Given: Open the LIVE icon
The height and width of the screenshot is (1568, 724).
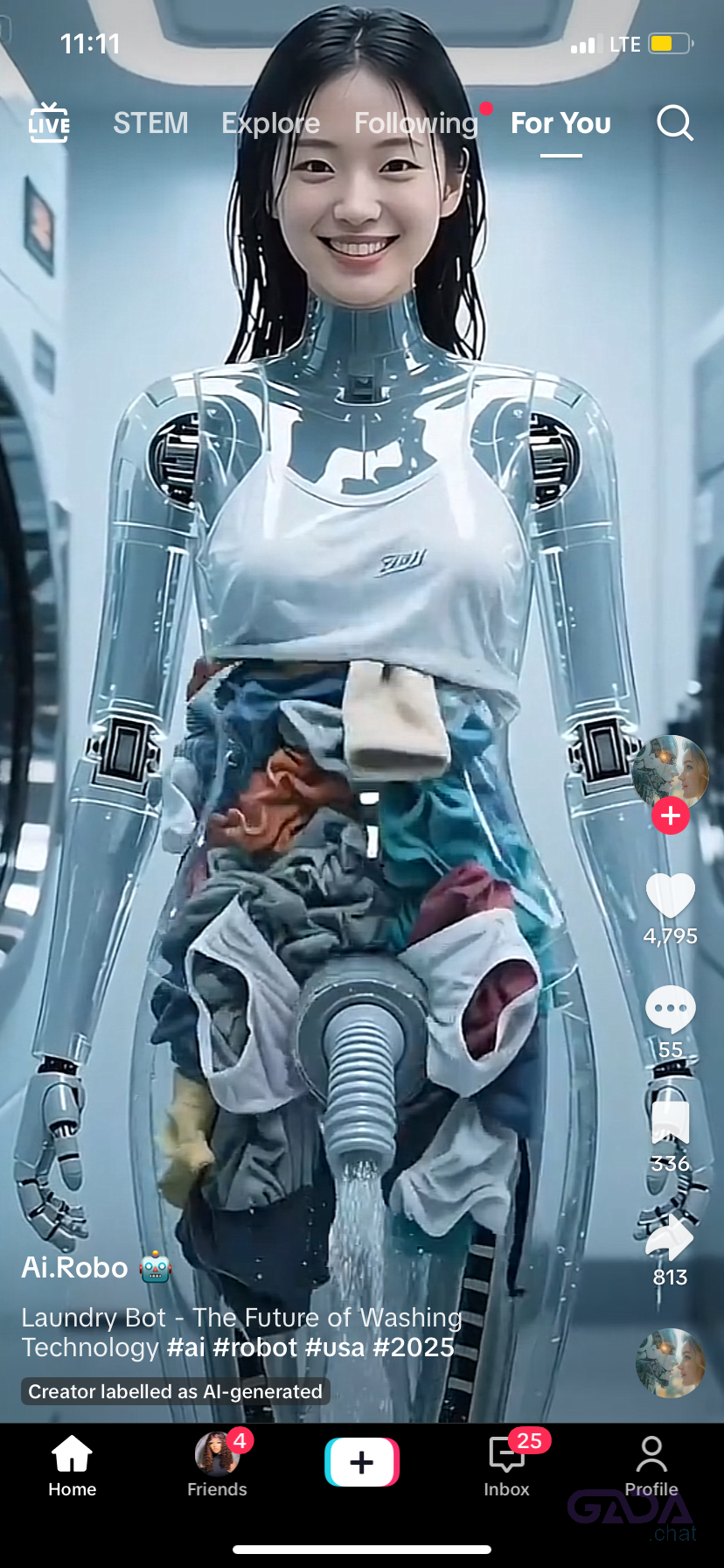Looking at the screenshot, I should click(x=49, y=123).
